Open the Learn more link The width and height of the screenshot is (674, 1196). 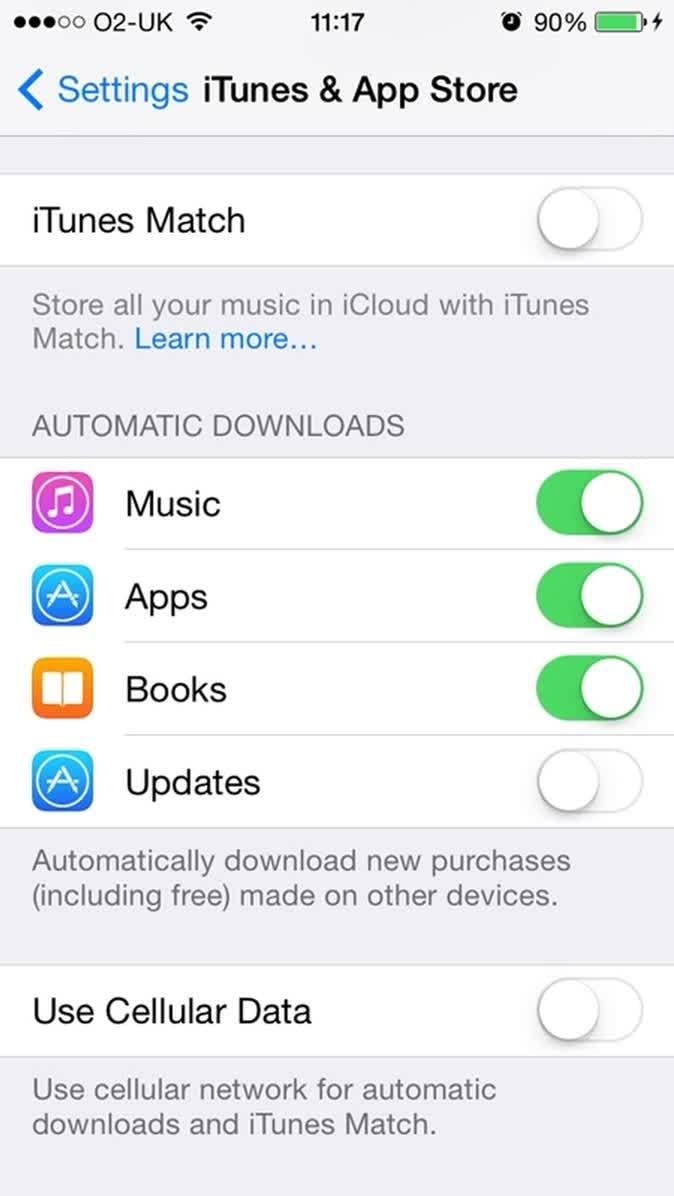coord(226,339)
